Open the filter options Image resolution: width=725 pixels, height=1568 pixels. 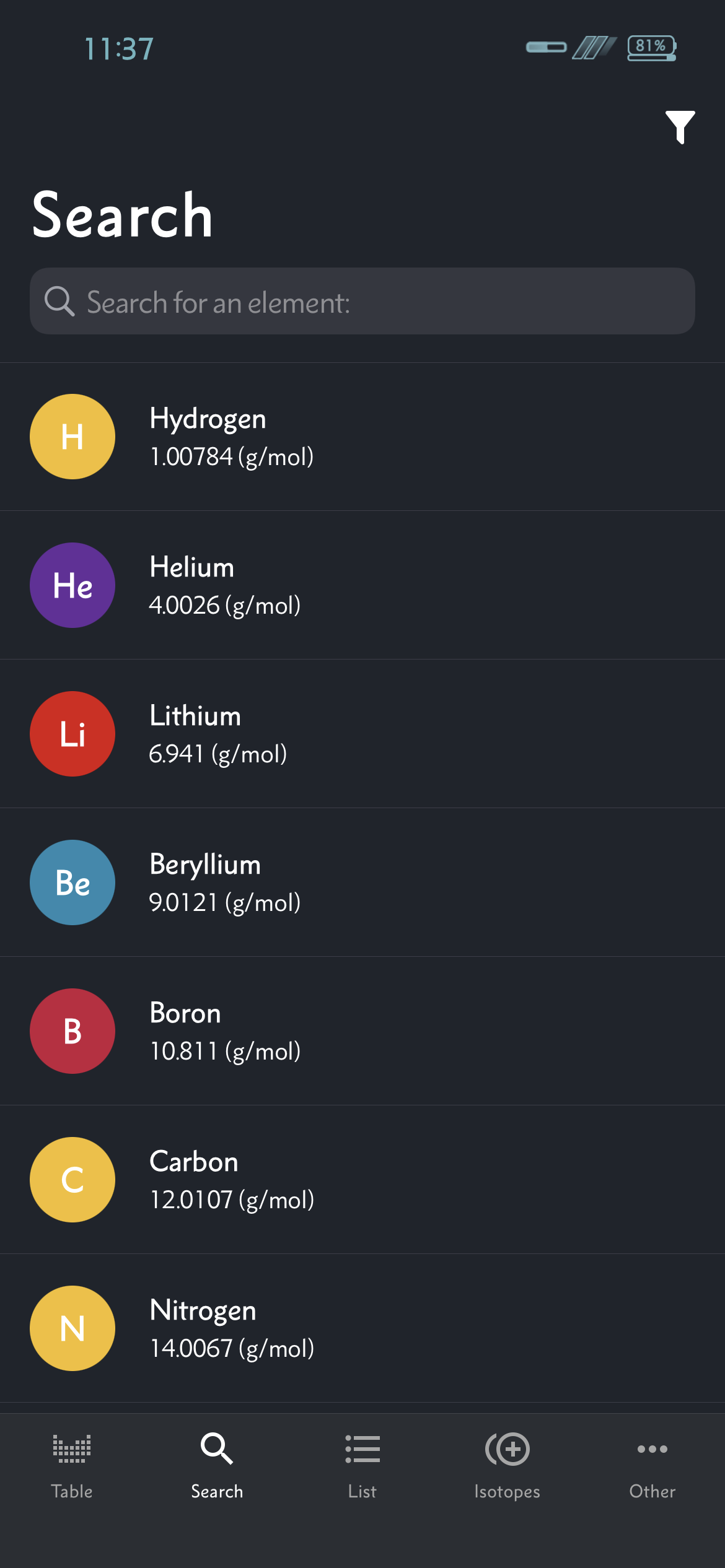(x=680, y=127)
